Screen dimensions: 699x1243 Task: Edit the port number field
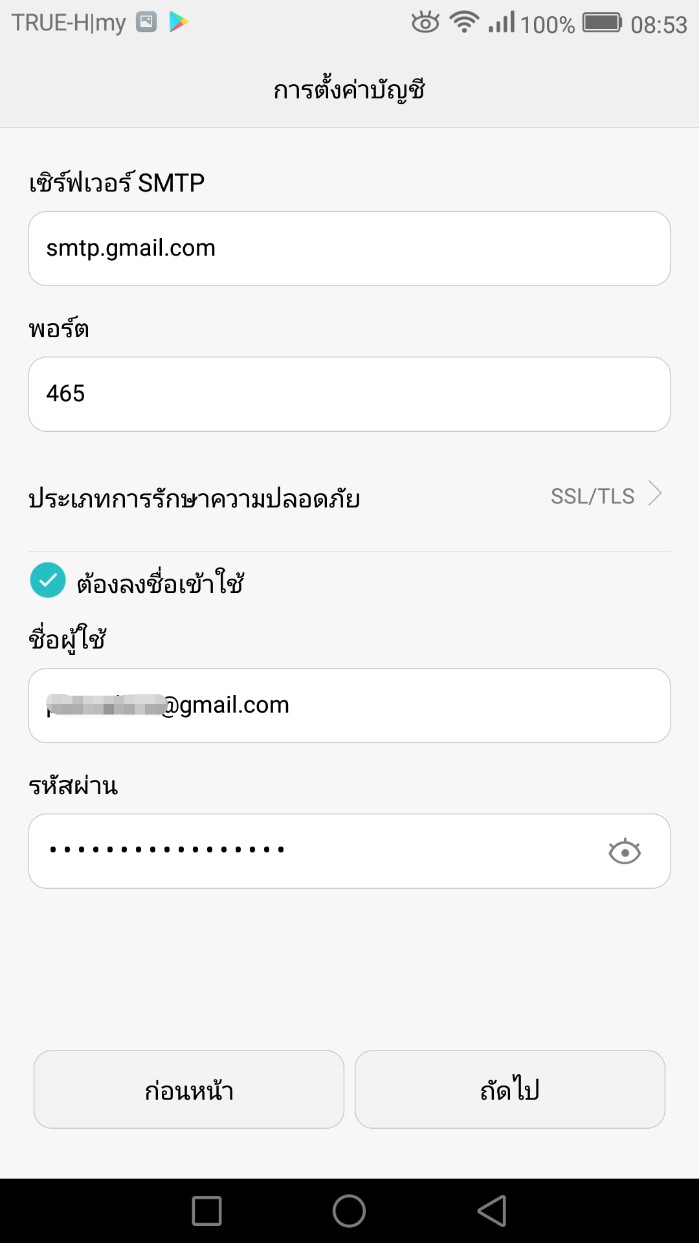pos(349,394)
